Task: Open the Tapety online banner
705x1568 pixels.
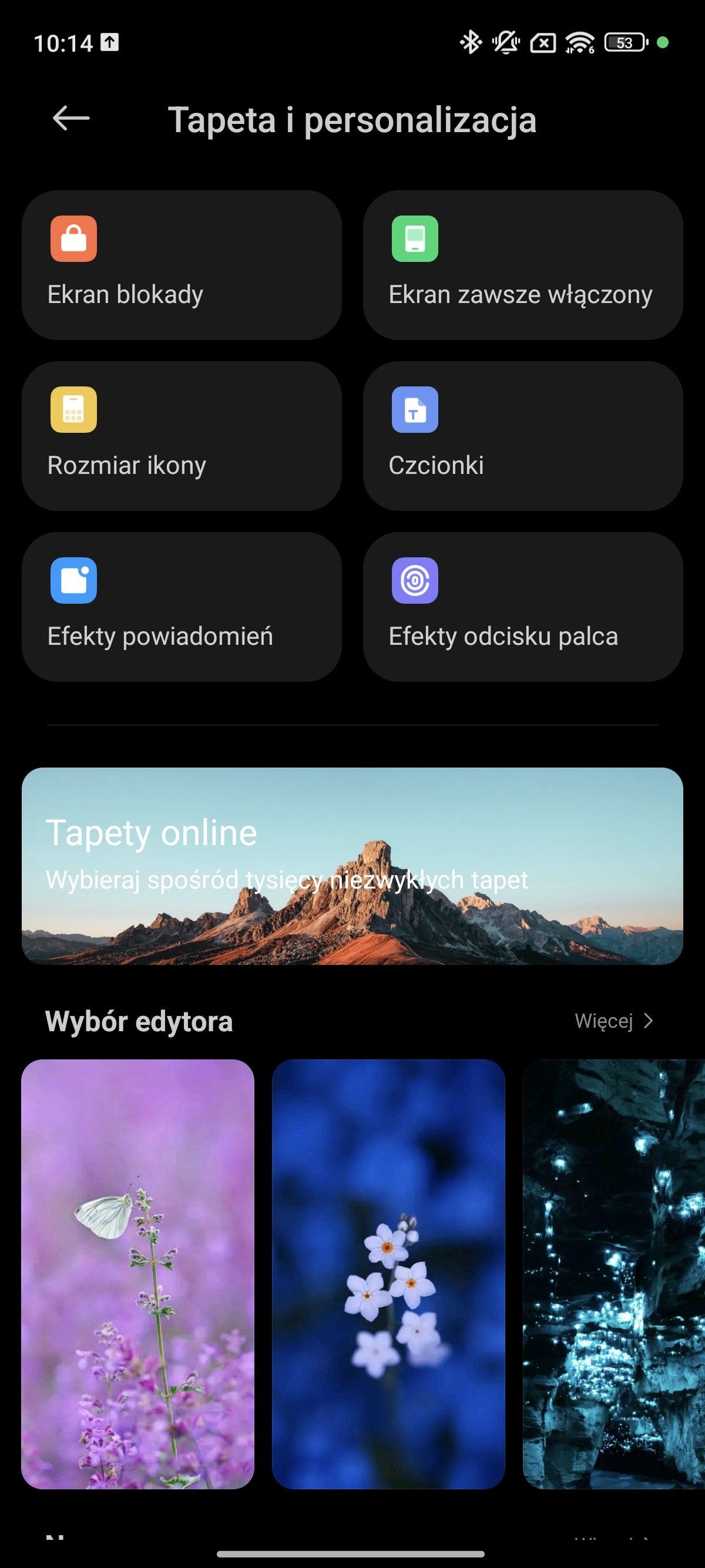Action: point(352,866)
